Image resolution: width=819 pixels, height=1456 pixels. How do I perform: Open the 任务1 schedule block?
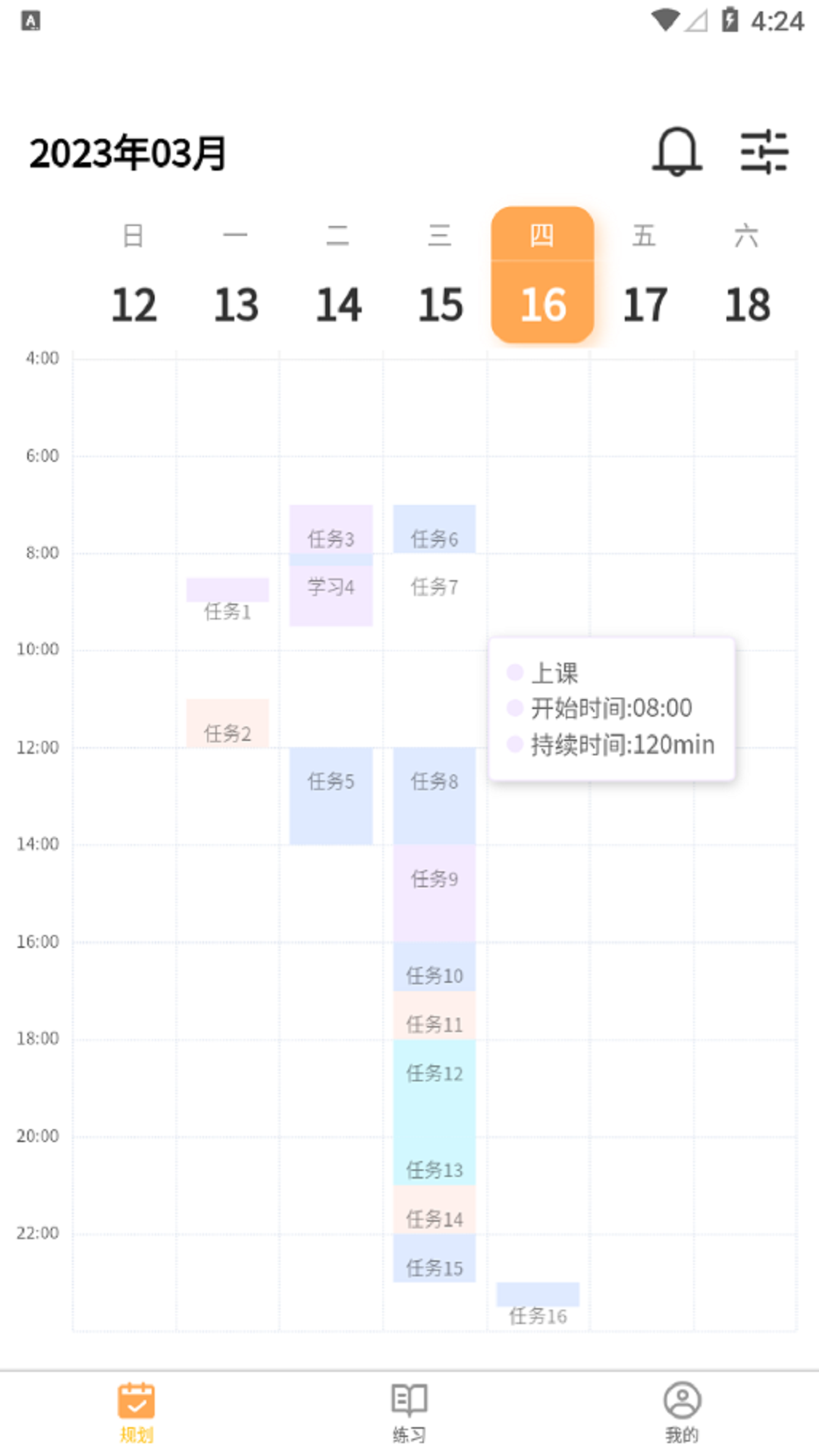point(227,590)
